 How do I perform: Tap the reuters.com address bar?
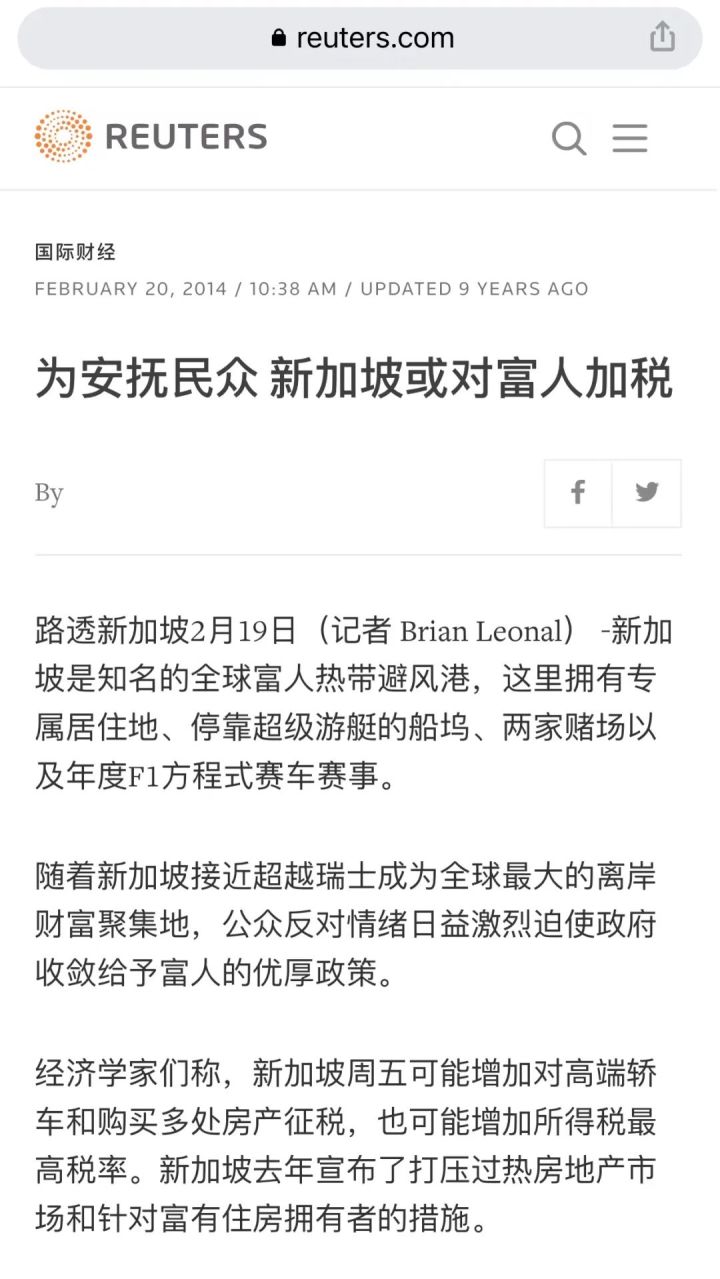[362, 38]
